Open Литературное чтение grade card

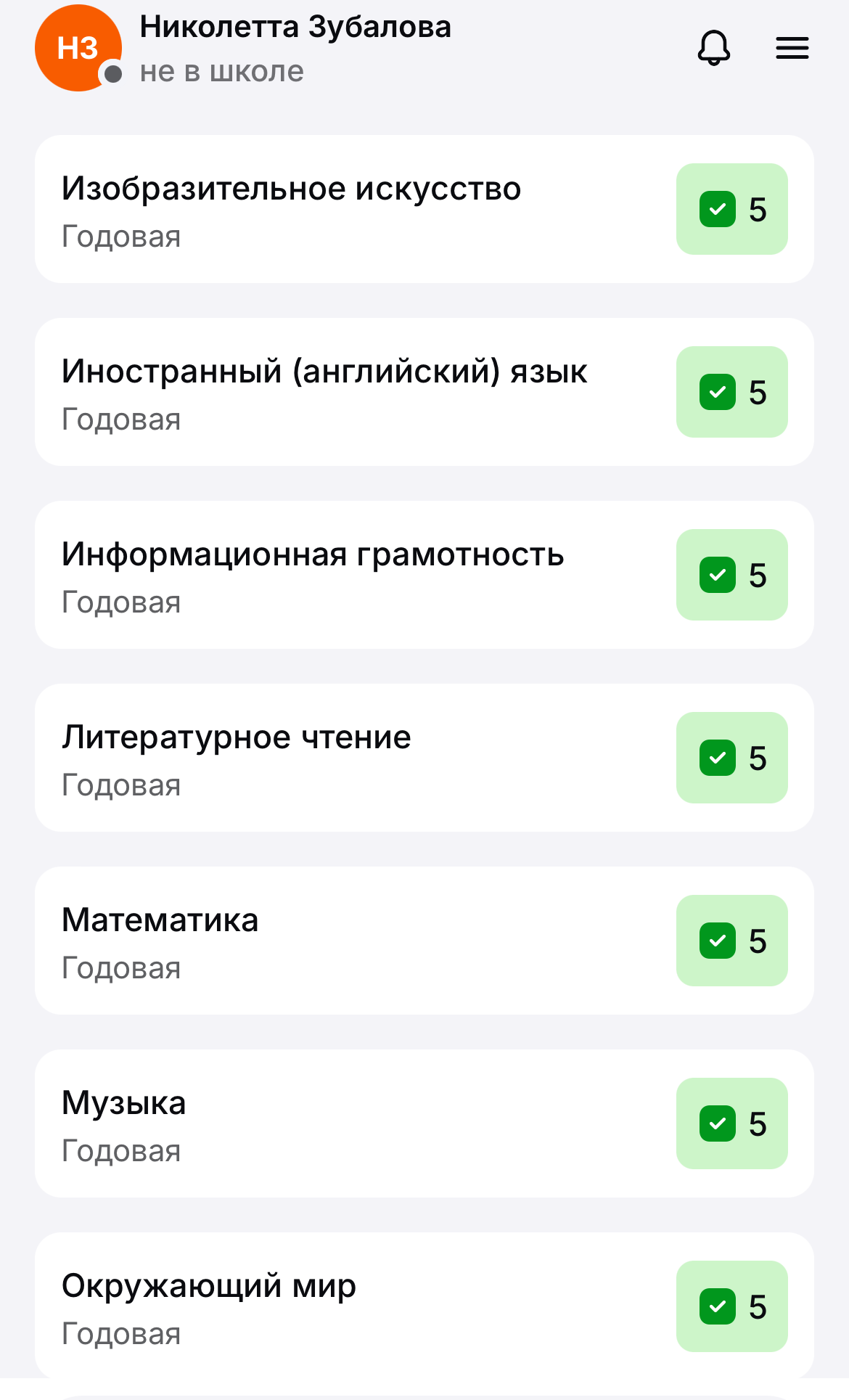[x=424, y=758]
